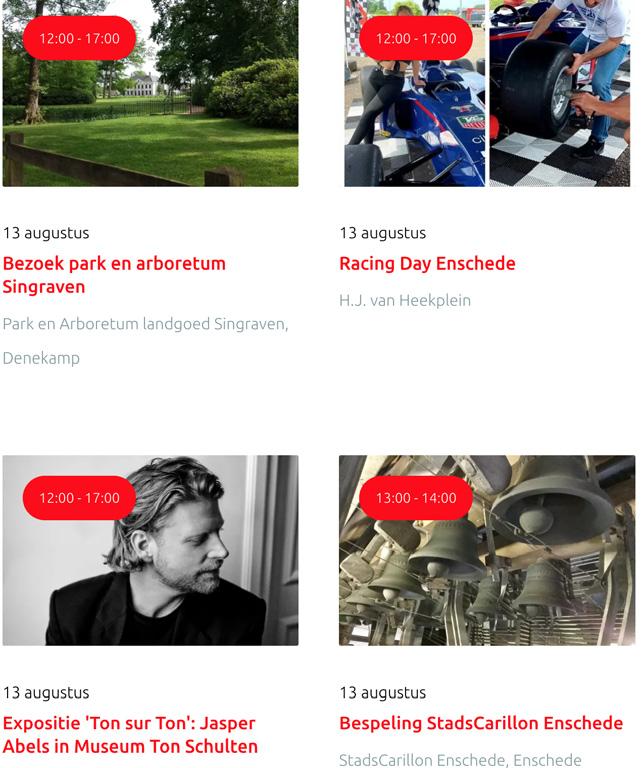
Task: Open the 'Racing Day Enschede' event title
Action: coord(427,264)
